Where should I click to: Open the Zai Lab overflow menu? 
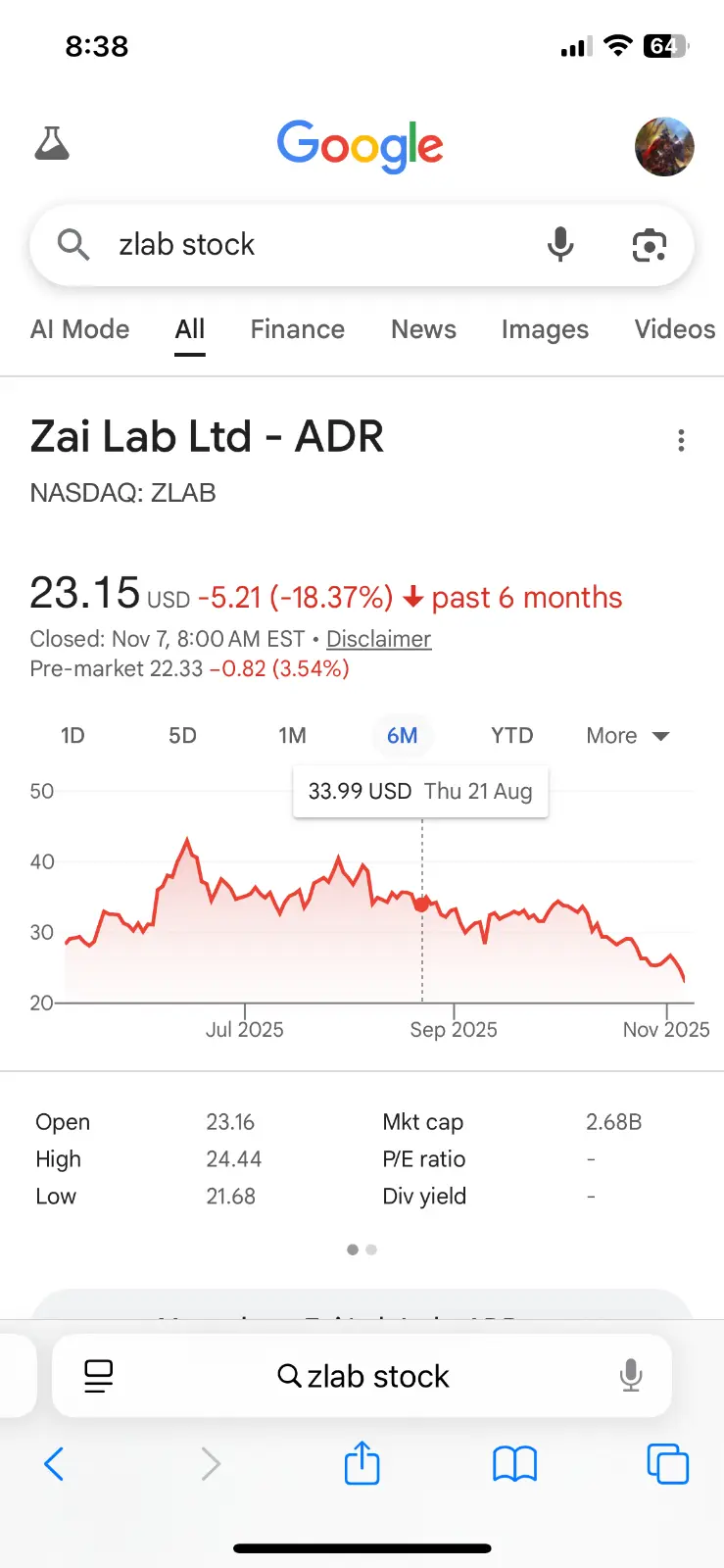click(681, 440)
